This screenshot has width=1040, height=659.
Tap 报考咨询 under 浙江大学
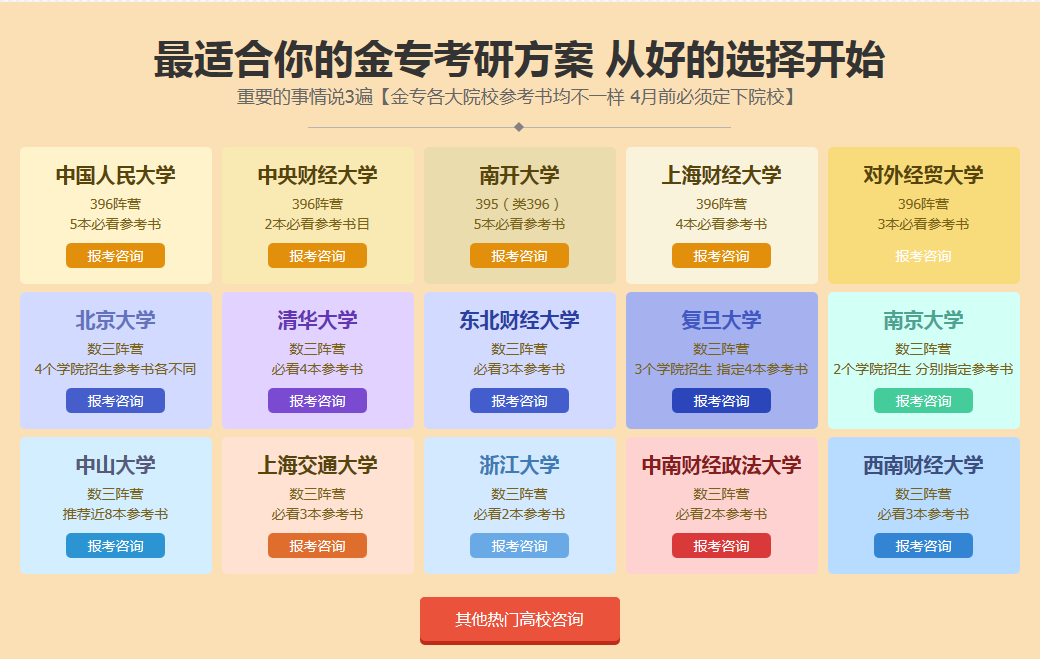tap(519, 546)
